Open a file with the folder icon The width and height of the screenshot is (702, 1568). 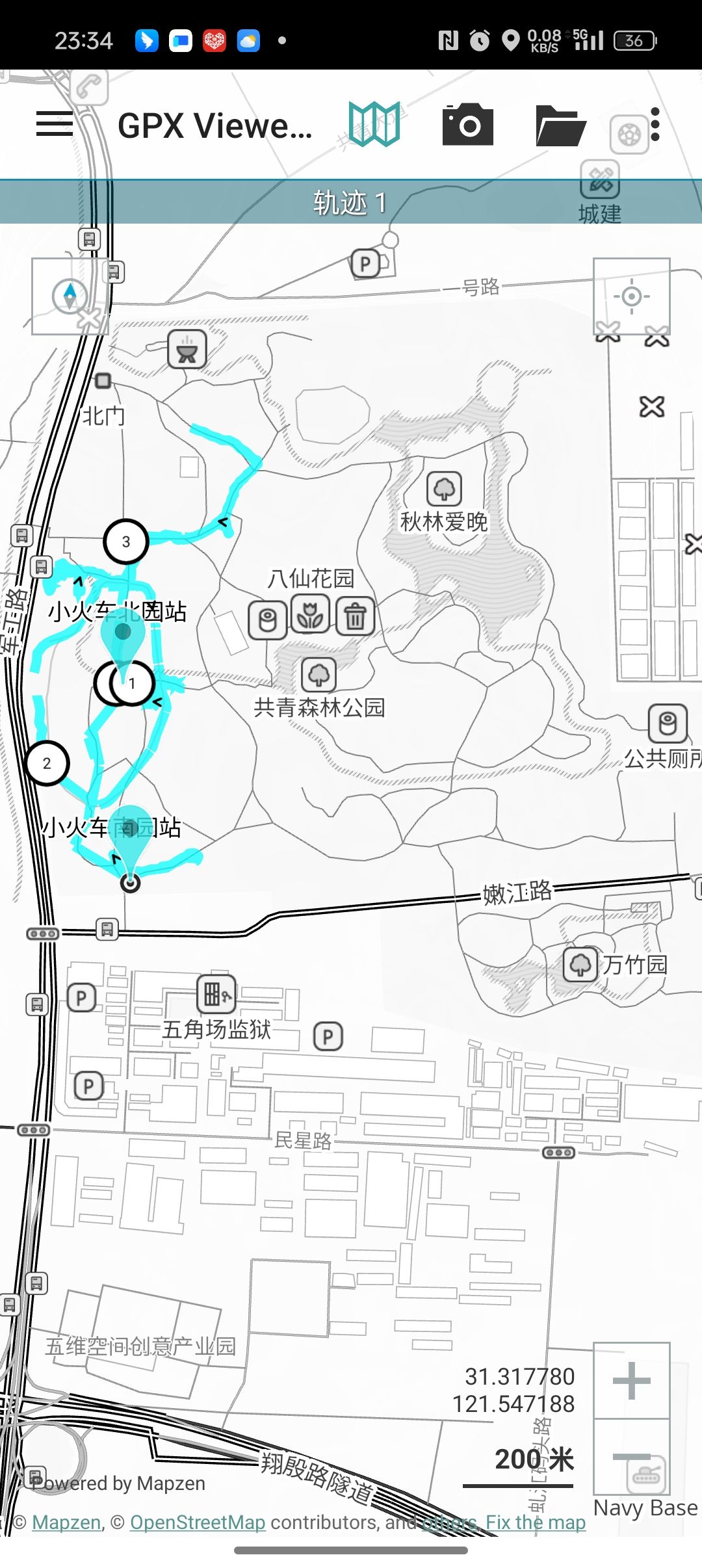[560, 125]
